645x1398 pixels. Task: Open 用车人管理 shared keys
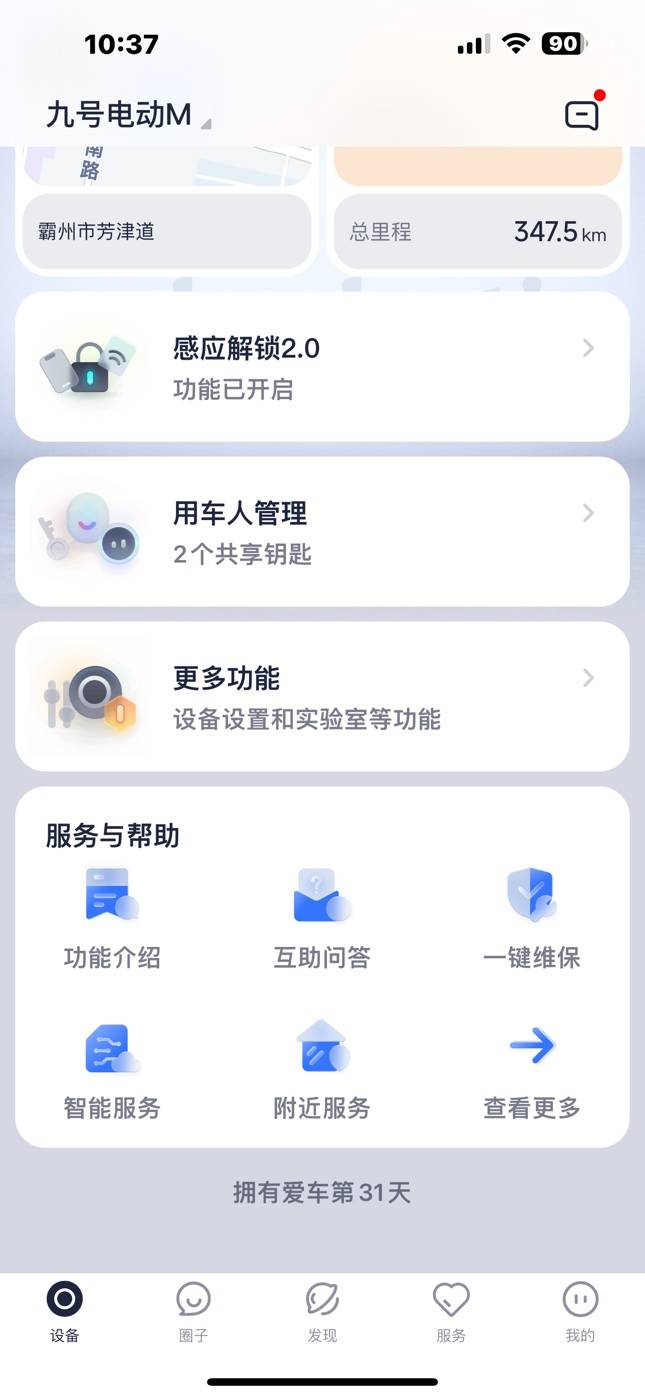322,531
